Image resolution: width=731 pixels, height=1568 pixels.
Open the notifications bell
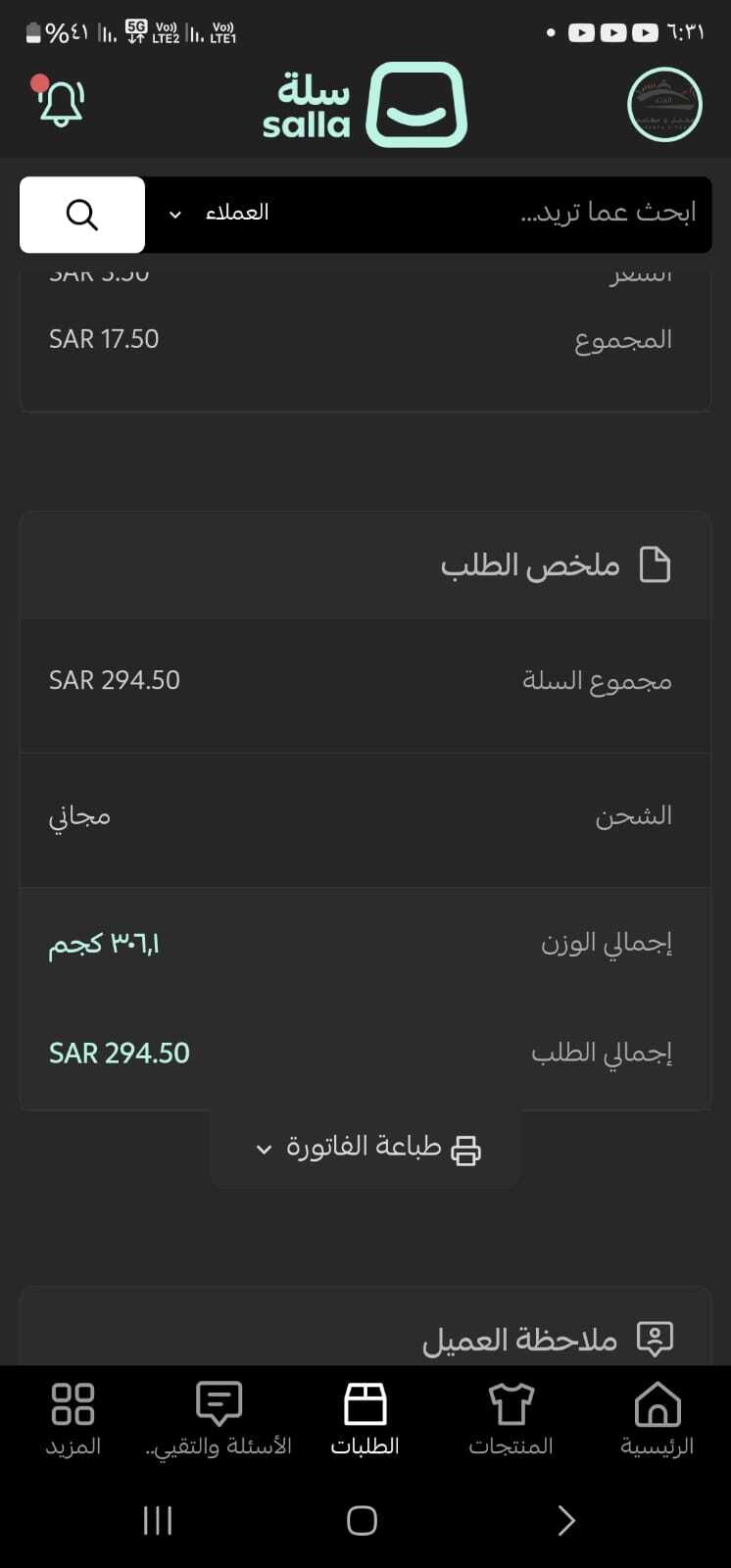[x=61, y=103]
